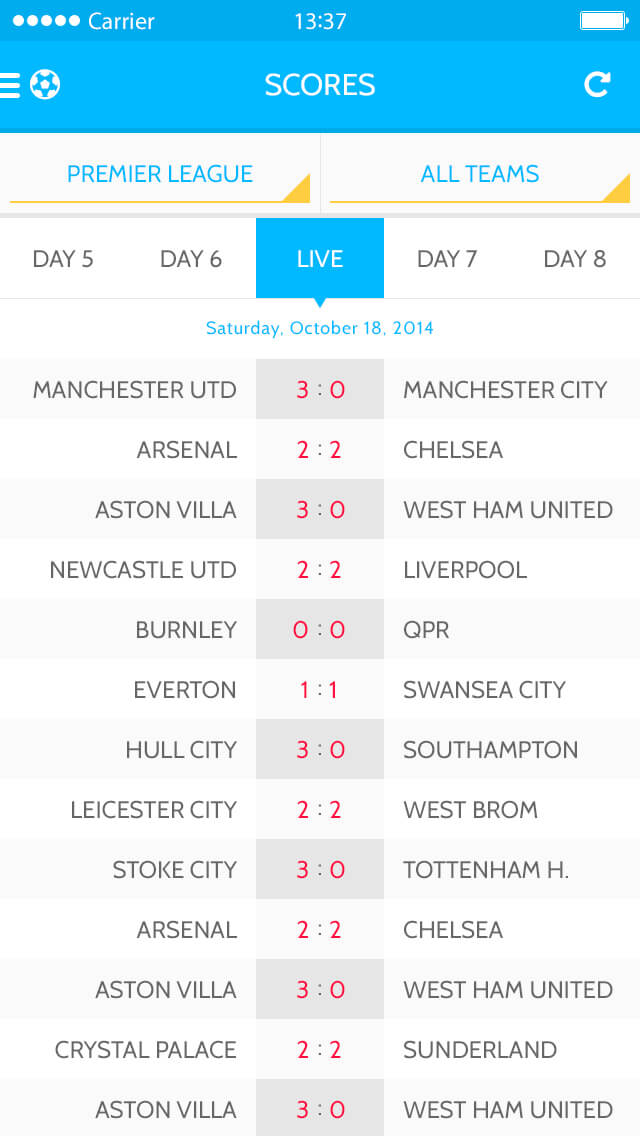Open Crystal Palace vs Sunderland match
Image resolution: width=640 pixels, height=1136 pixels.
tap(320, 1049)
